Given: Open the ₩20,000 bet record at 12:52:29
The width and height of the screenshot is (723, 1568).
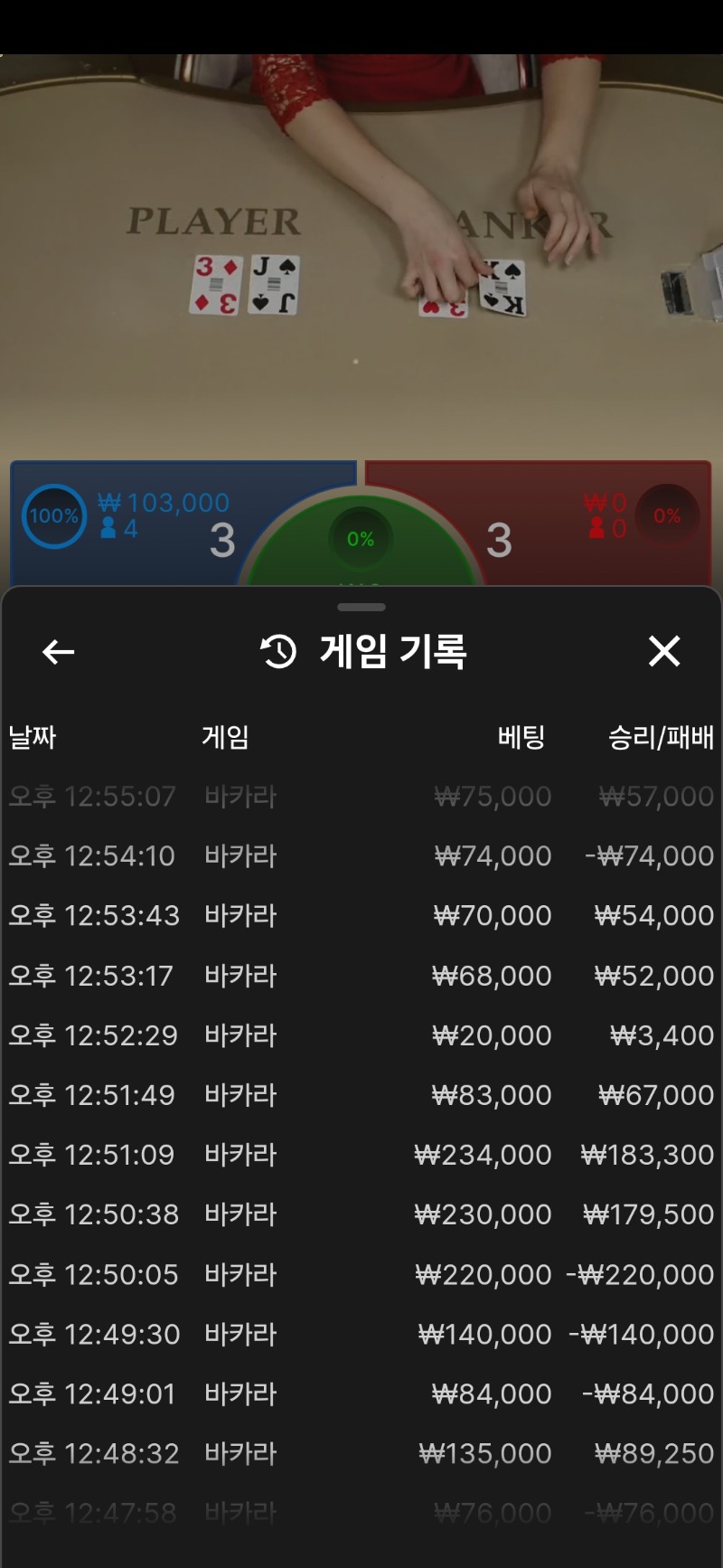Looking at the screenshot, I should pos(361,1035).
